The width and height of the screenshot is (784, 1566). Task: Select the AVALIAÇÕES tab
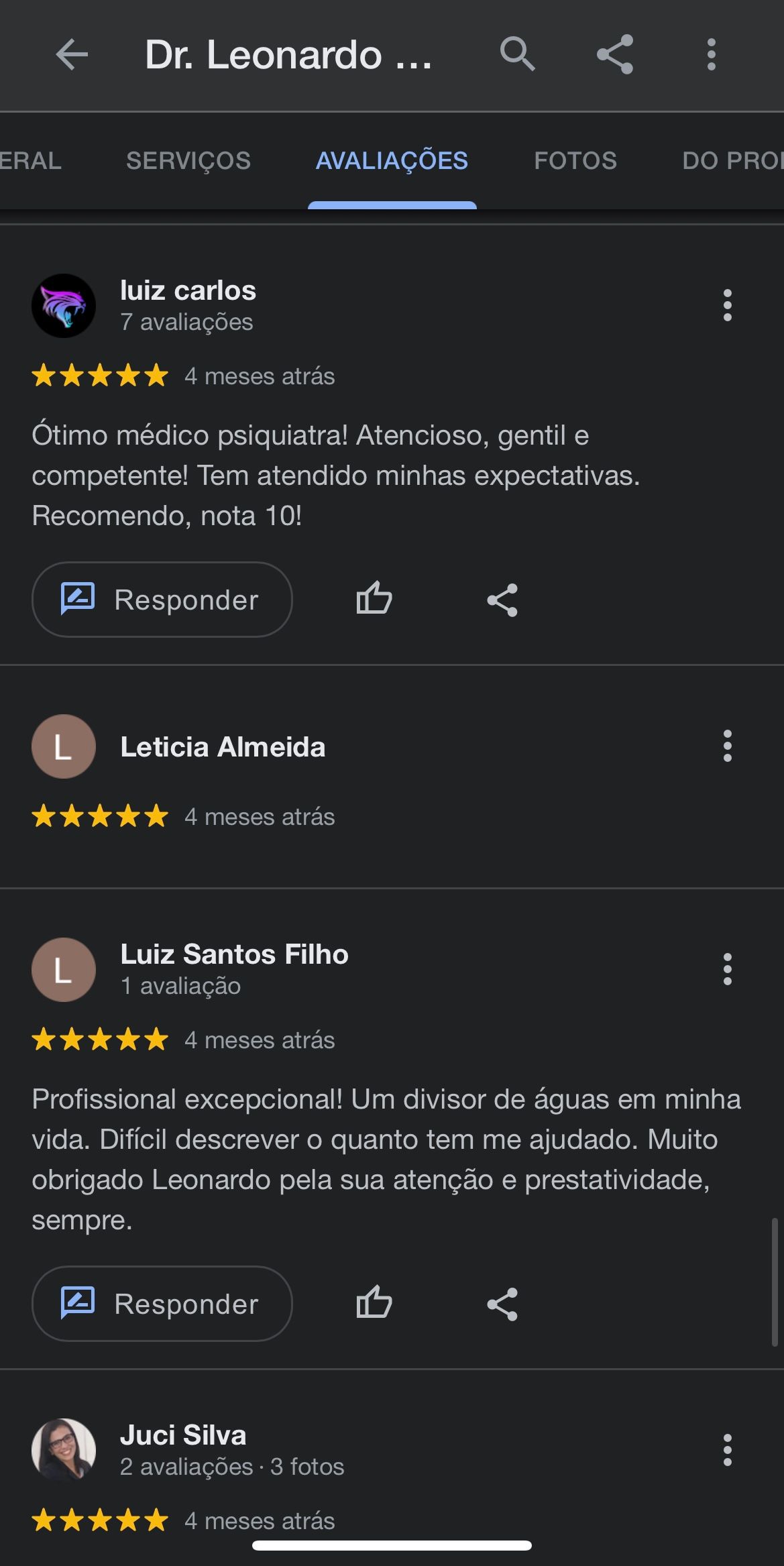(392, 160)
